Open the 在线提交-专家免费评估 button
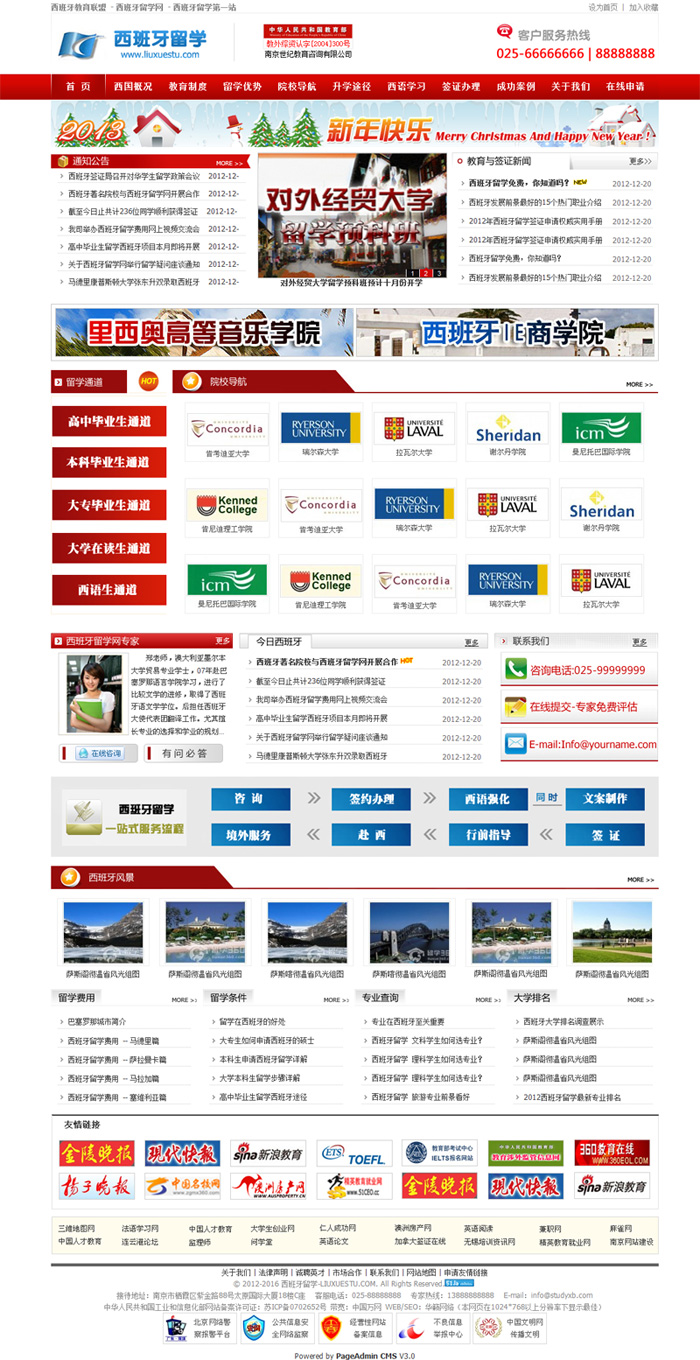700x1360 pixels. (x=580, y=706)
